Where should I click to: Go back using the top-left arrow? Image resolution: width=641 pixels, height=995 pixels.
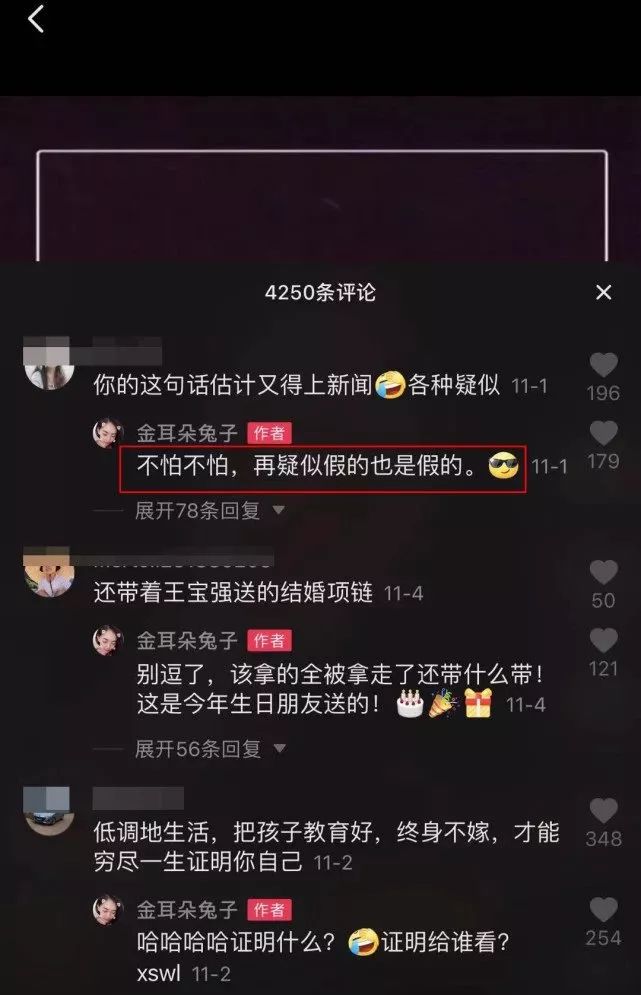36,18
